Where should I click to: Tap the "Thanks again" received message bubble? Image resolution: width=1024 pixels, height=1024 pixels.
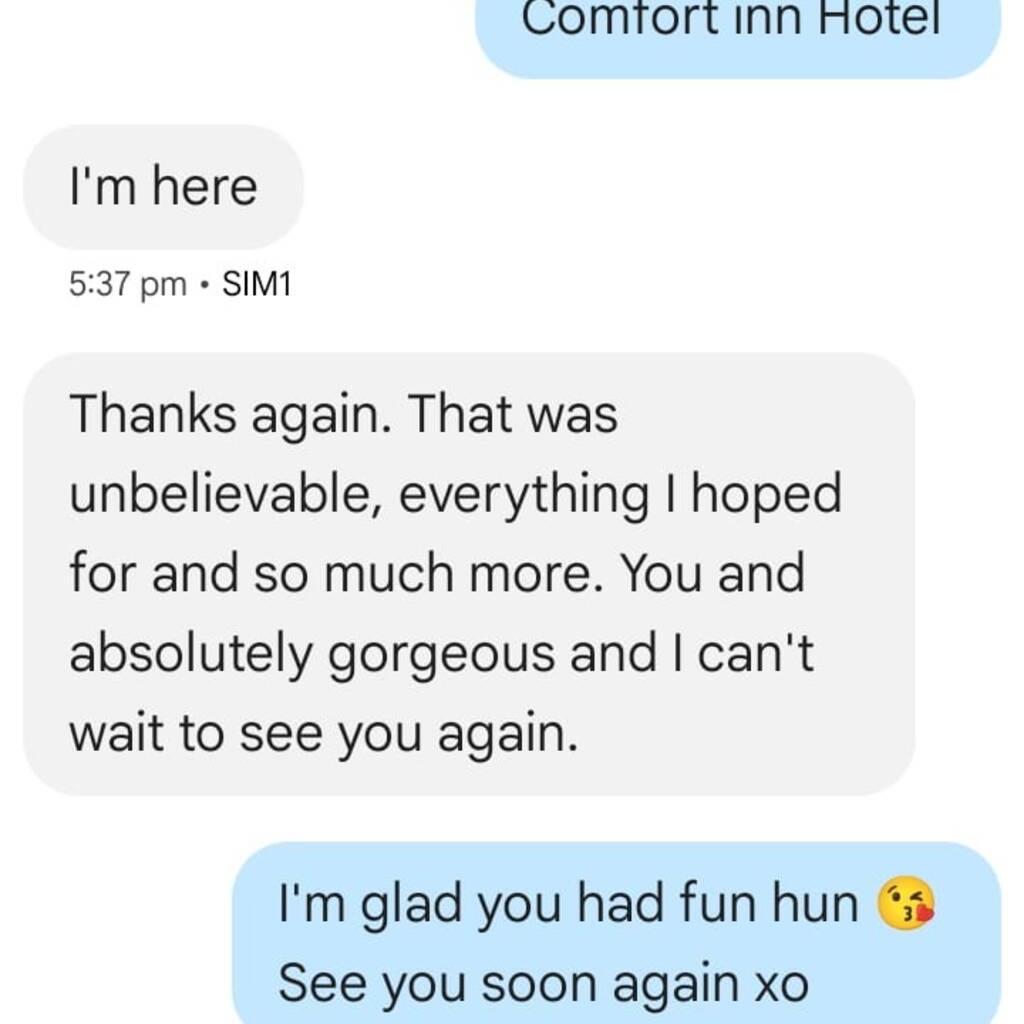pyautogui.click(x=468, y=574)
